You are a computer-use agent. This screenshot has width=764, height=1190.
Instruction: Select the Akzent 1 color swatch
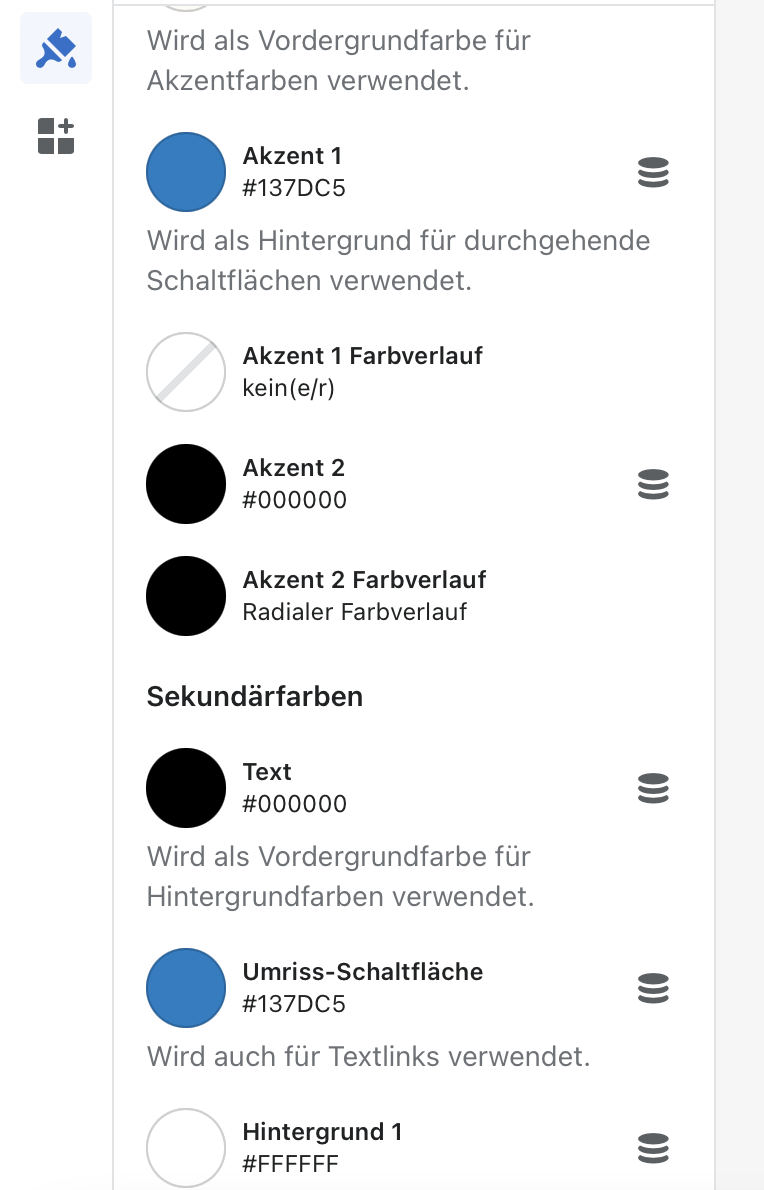pyautogui.click(x=186, y=172)
